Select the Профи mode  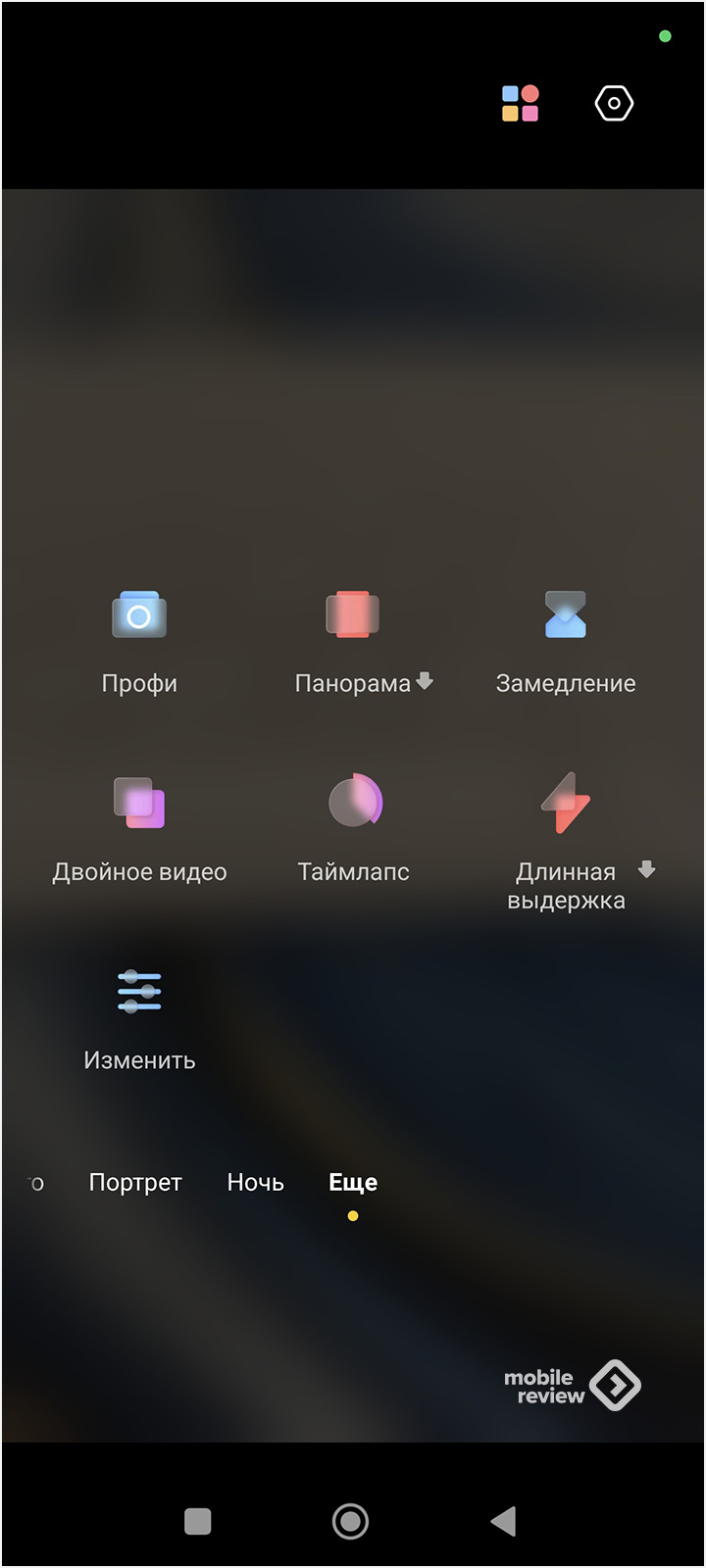pos(139,639)
